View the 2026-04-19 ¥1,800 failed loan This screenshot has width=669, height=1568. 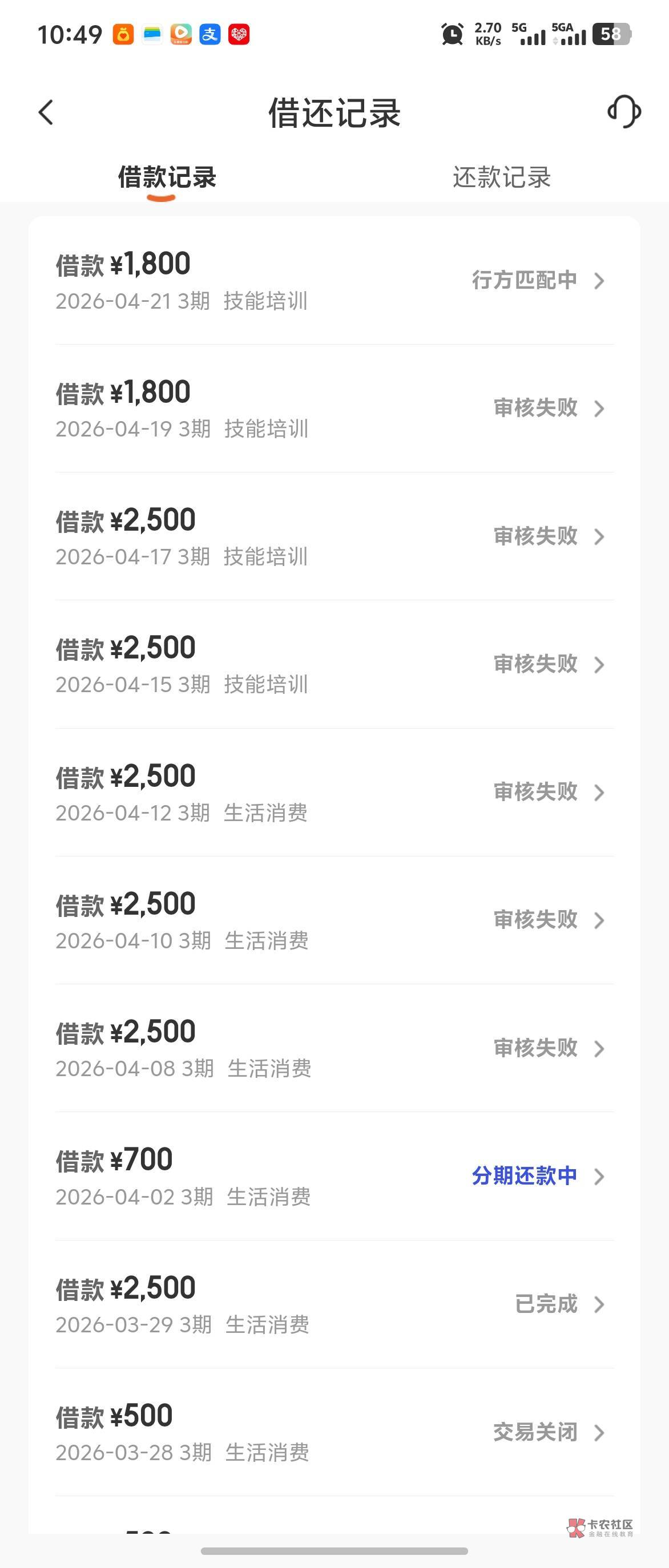pyautogui.click(x=334, y=409)
